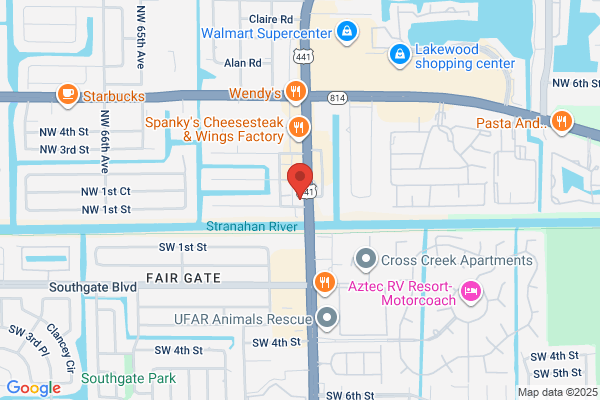This screenshot has width=600, height=400.
Task: Open the UFAR Animals Rescue marker
Action: [x=327, y=318]
